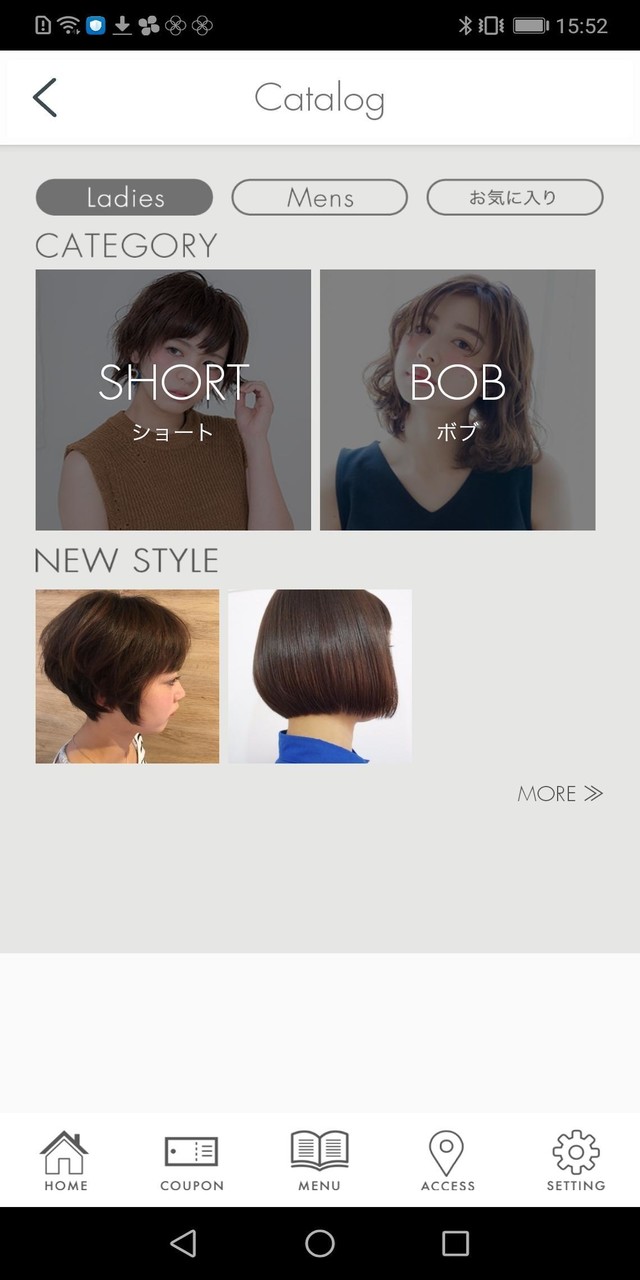View the short brown pixie new style
640x1280 pixels.
[127, 676]
